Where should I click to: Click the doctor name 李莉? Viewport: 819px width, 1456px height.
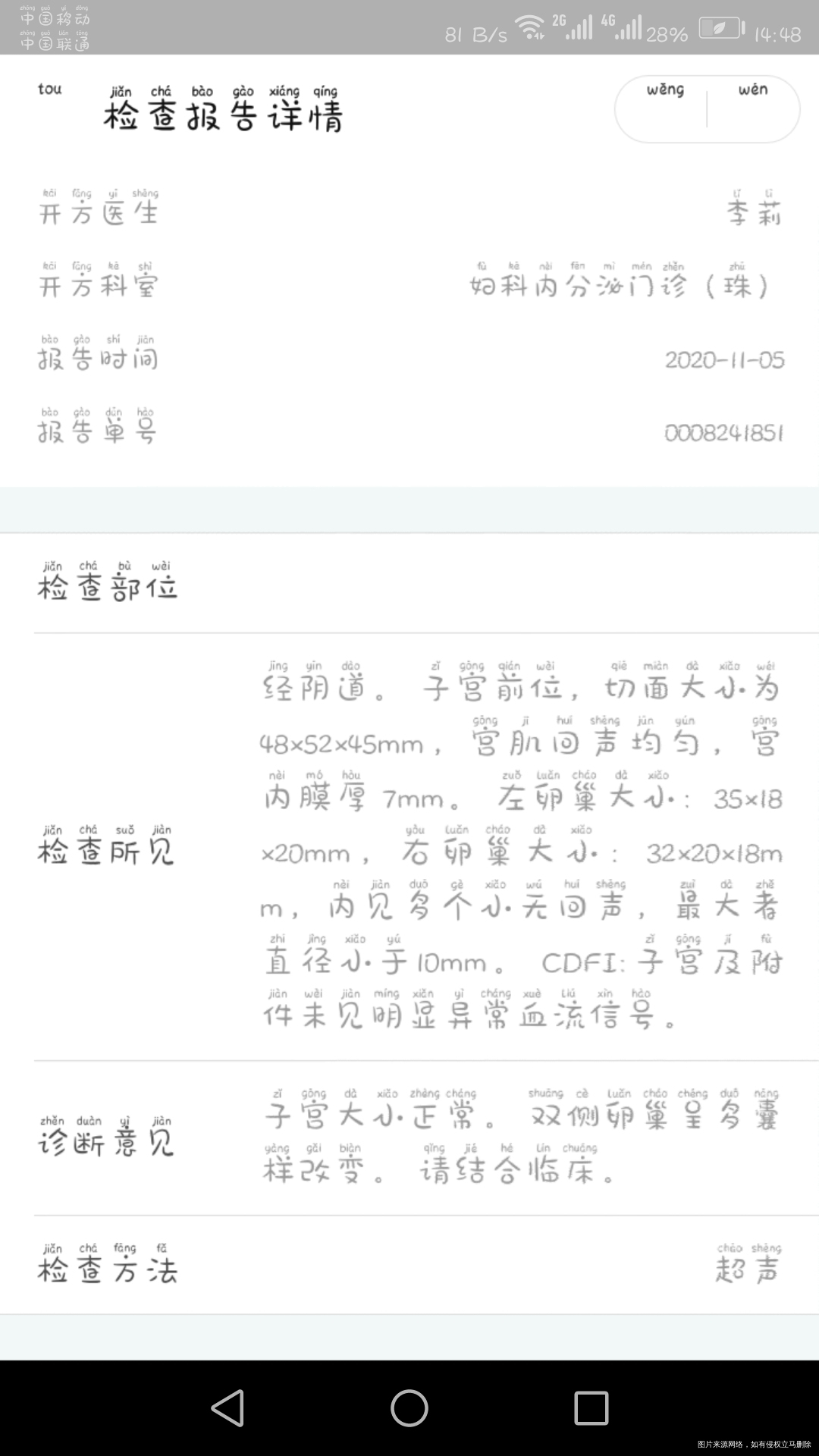(x=753, y=212)
